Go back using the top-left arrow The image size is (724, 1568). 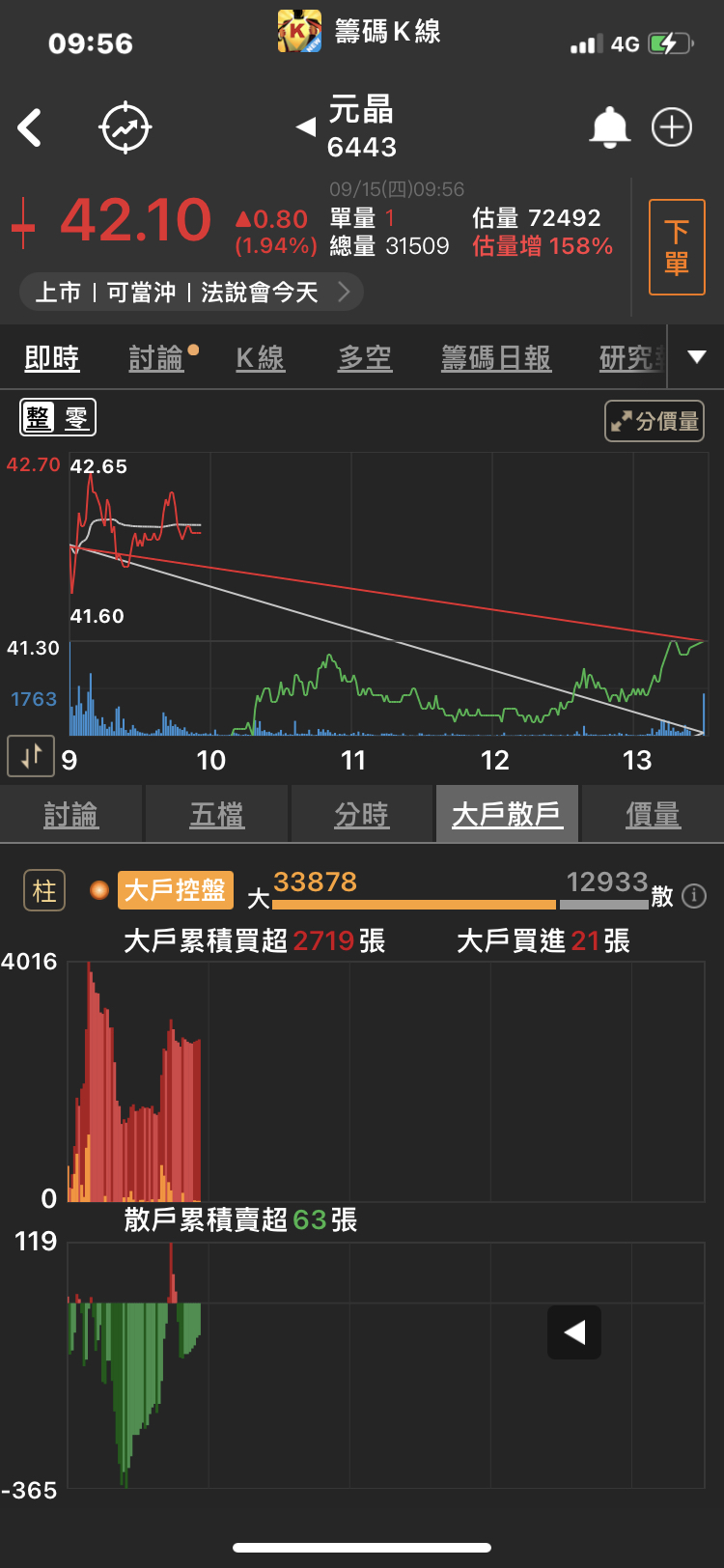(30, 127)
